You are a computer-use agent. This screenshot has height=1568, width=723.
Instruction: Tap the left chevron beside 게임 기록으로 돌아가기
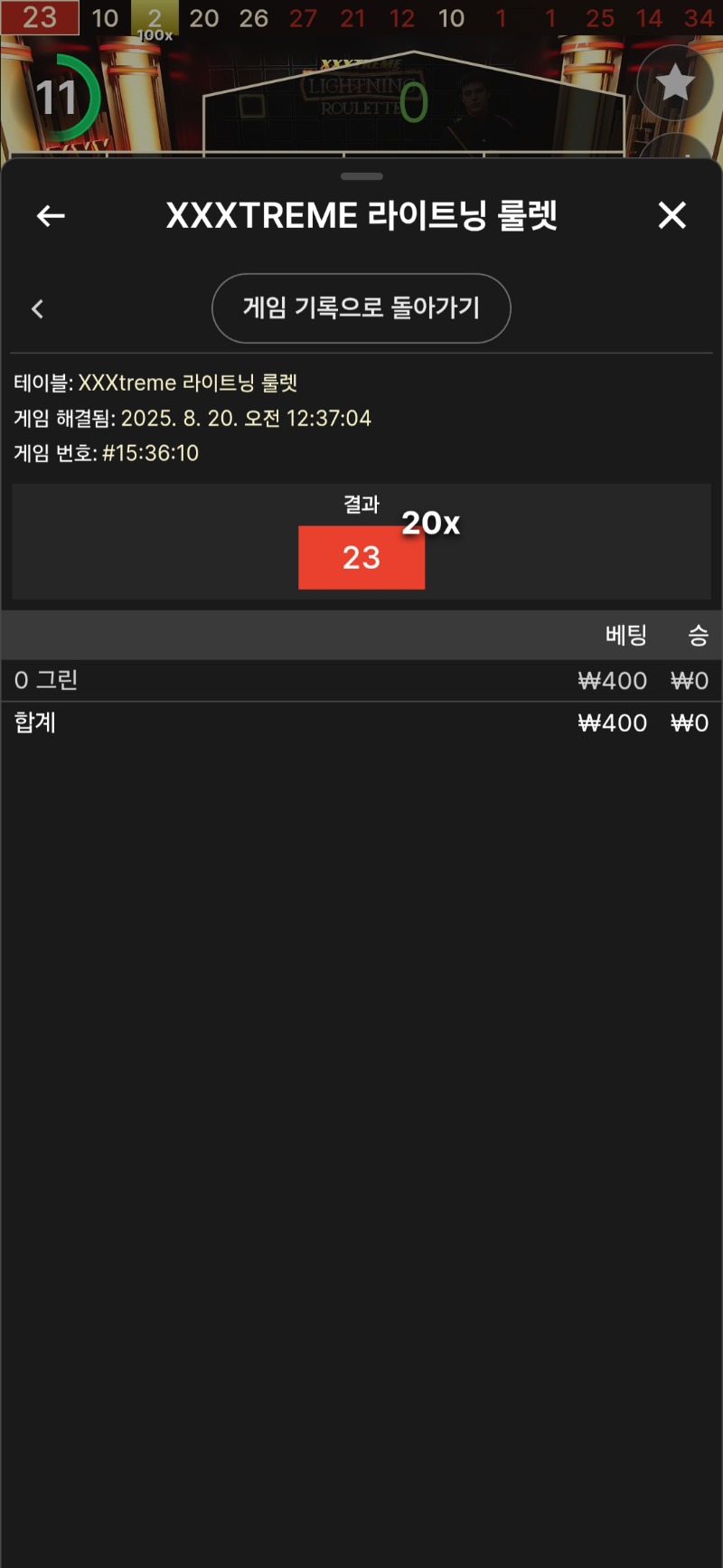coord(37,309)
